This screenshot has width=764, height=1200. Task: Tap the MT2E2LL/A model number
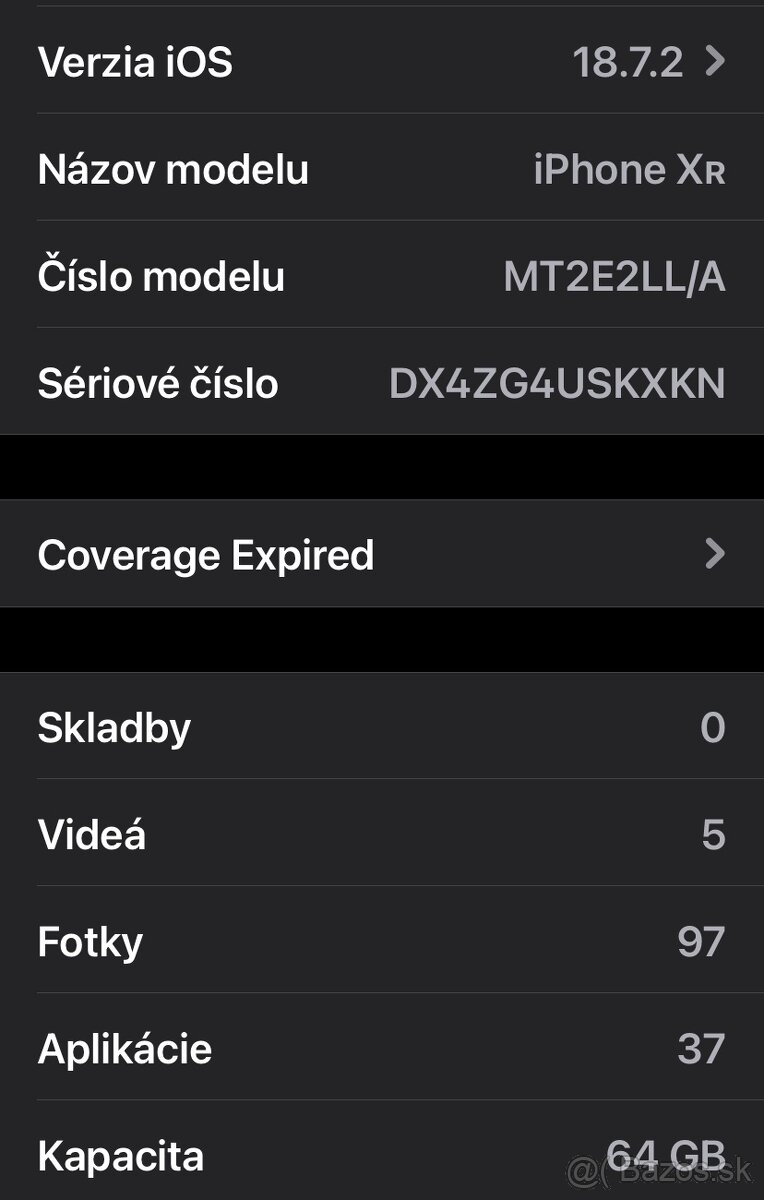pyautogui.click(x=613, y=276)
